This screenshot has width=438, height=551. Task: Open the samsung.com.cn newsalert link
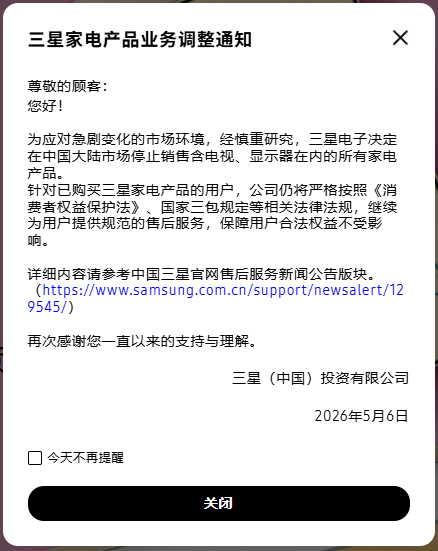[215, 299]
